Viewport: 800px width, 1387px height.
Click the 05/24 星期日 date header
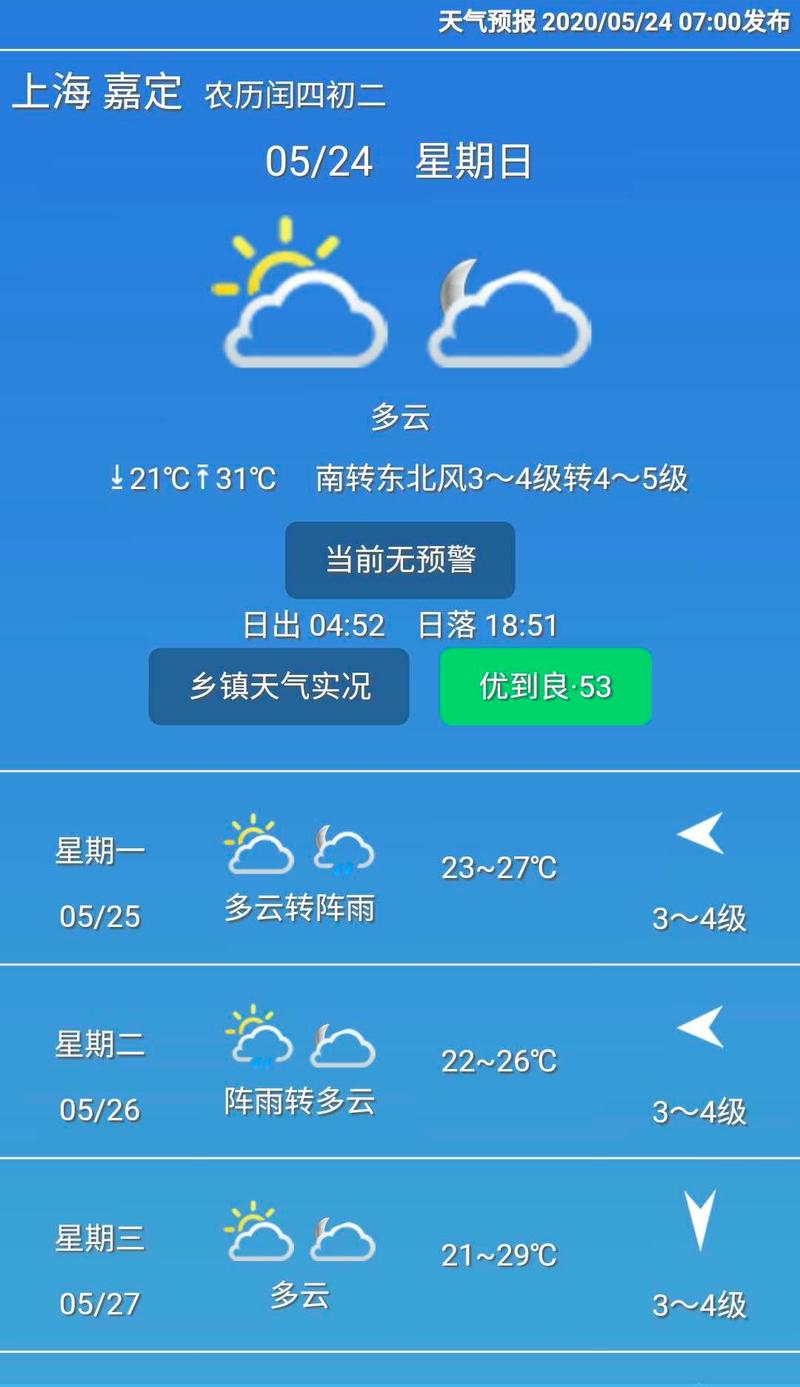click(x=400, y=160)
